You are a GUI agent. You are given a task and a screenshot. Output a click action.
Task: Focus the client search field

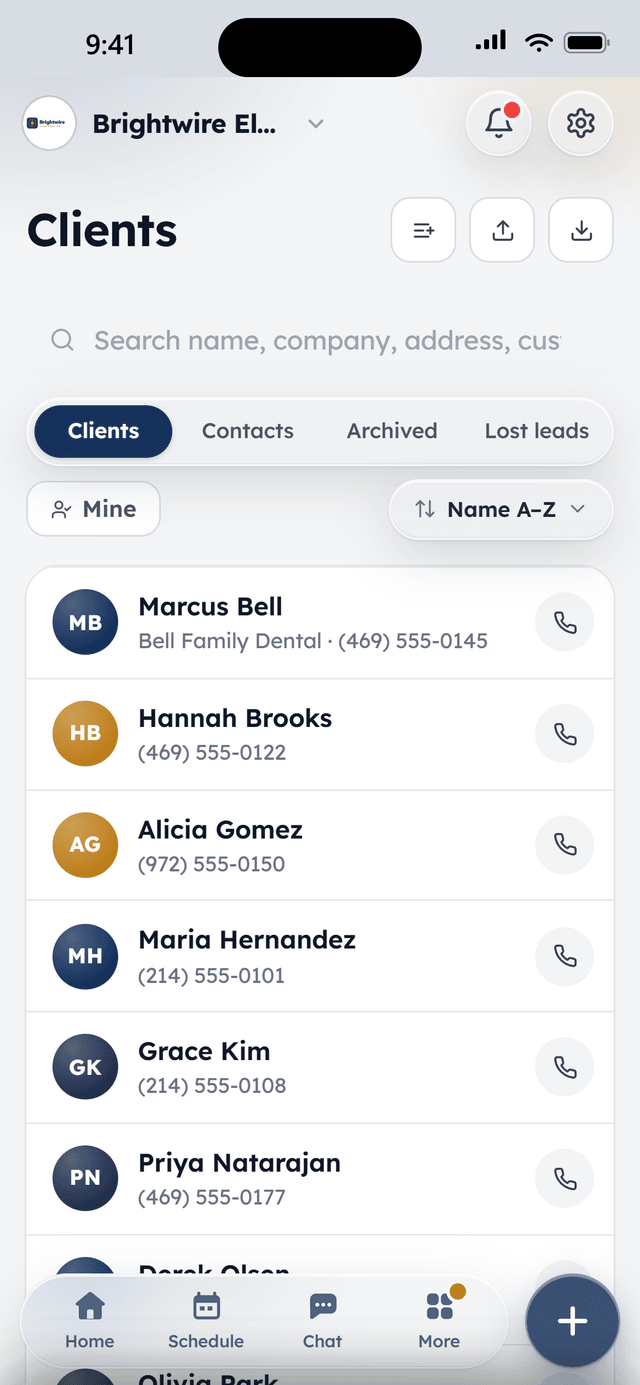pyautogui.click(x=320, y=341)
